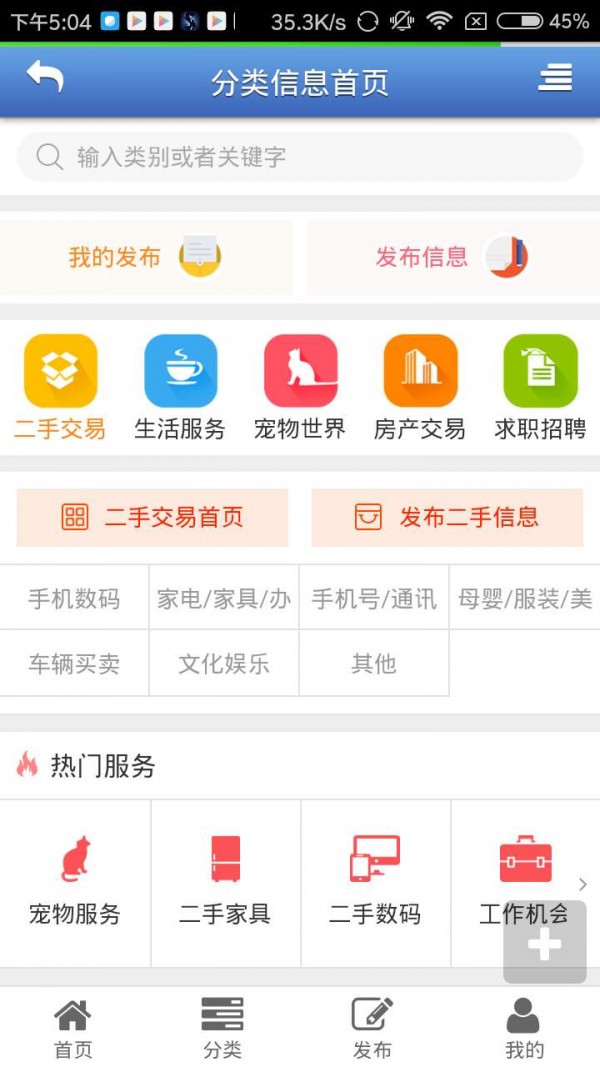Go back using the top-left arrow
Image resolution: width=600 pixels, height=1067 pixels.
pyautogui.click(x=45, y=78)
